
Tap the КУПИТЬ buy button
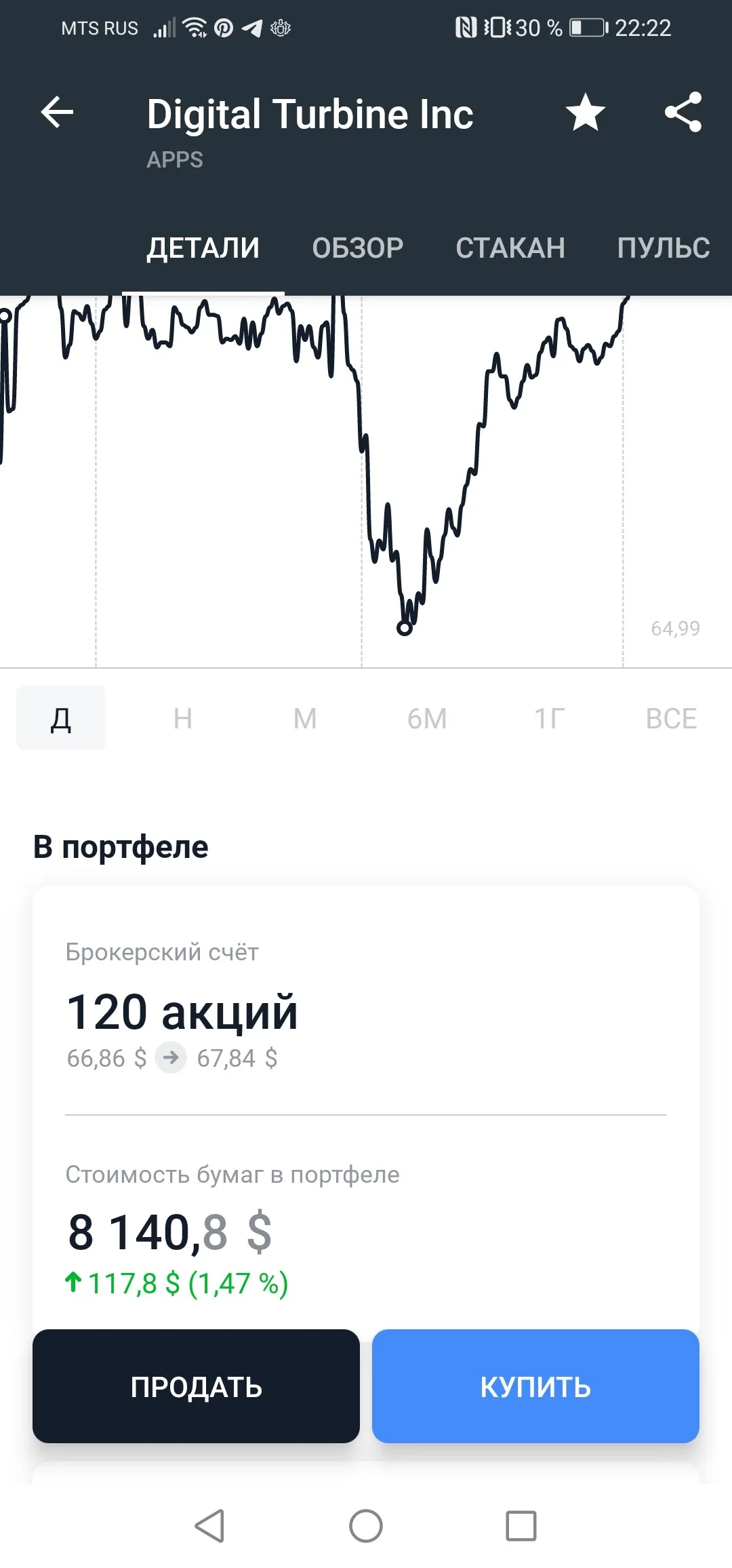(535, 1386)
